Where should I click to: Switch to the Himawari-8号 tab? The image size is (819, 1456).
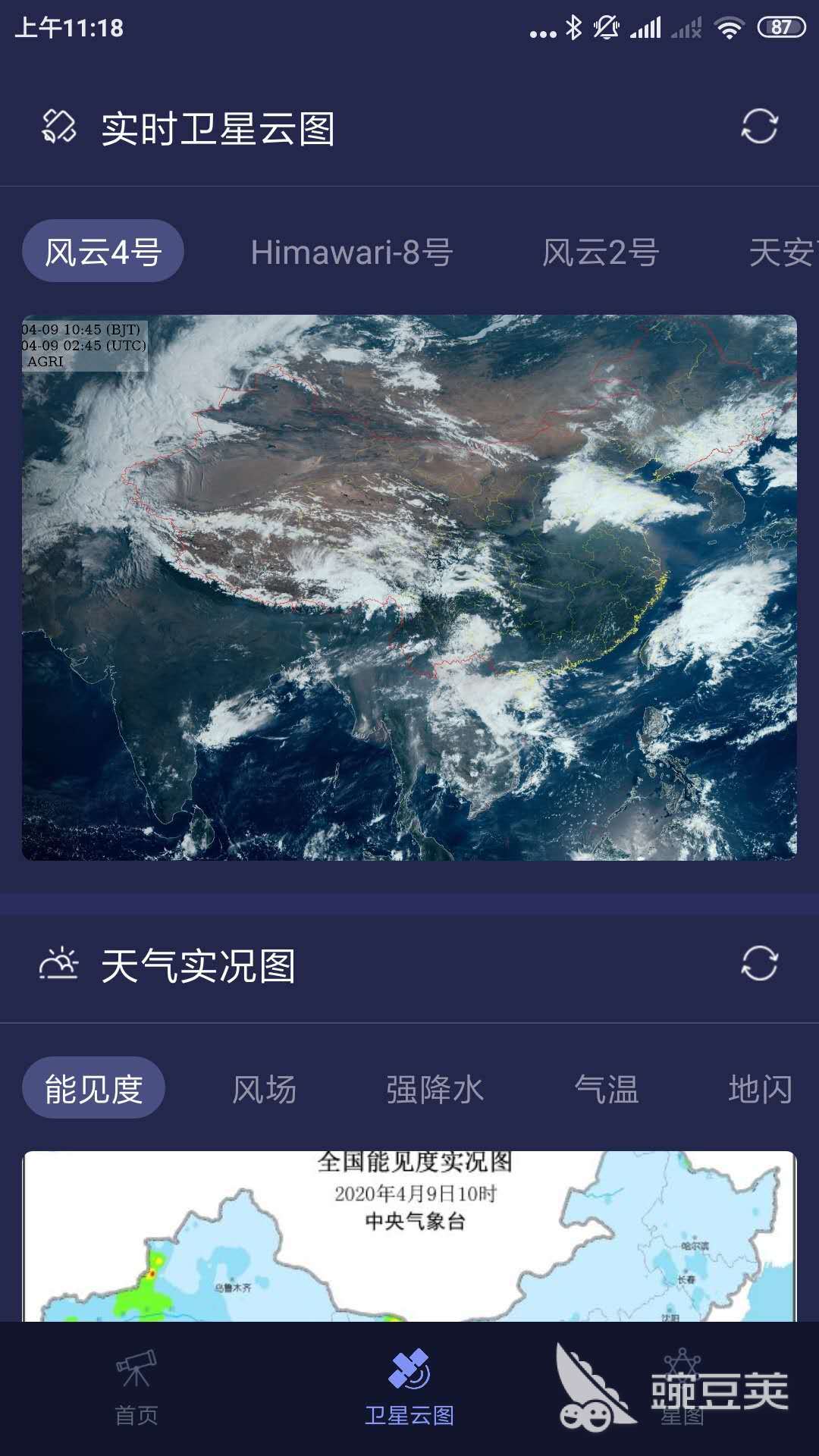(352, 253)
